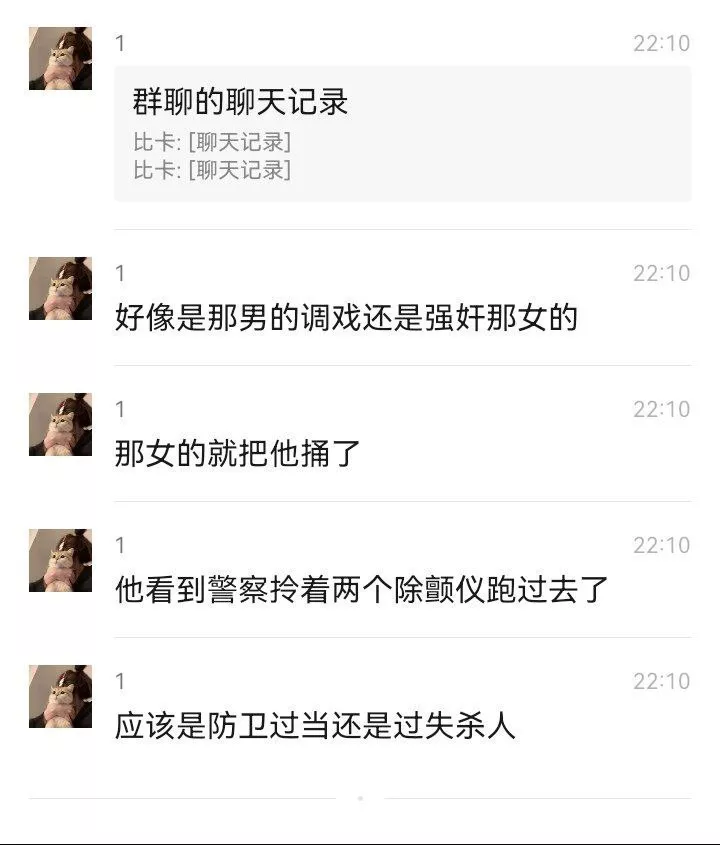Open the nested 群聊的聊天记录 card
720x845 pixels.
click(x=402, y=134)
